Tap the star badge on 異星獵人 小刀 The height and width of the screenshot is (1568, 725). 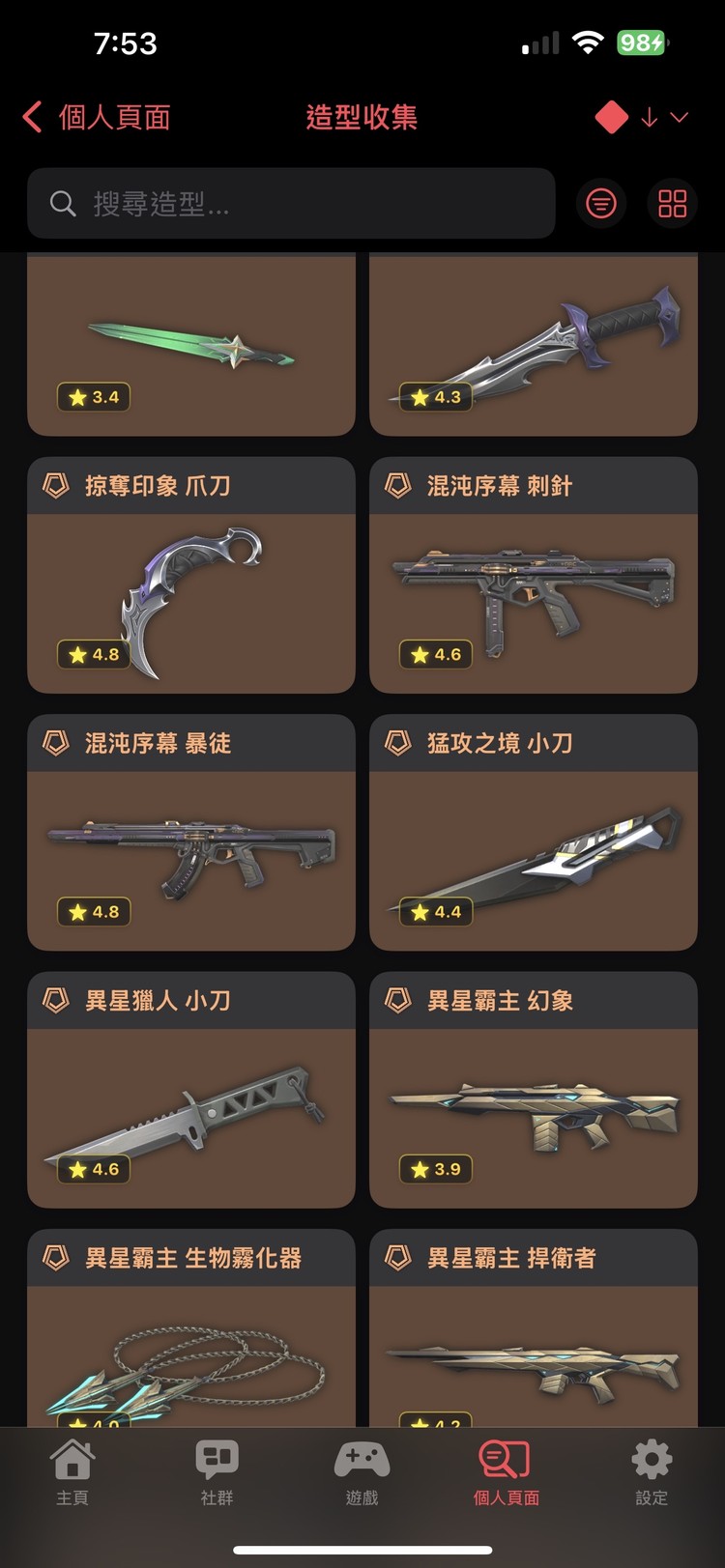(94, 1169)
